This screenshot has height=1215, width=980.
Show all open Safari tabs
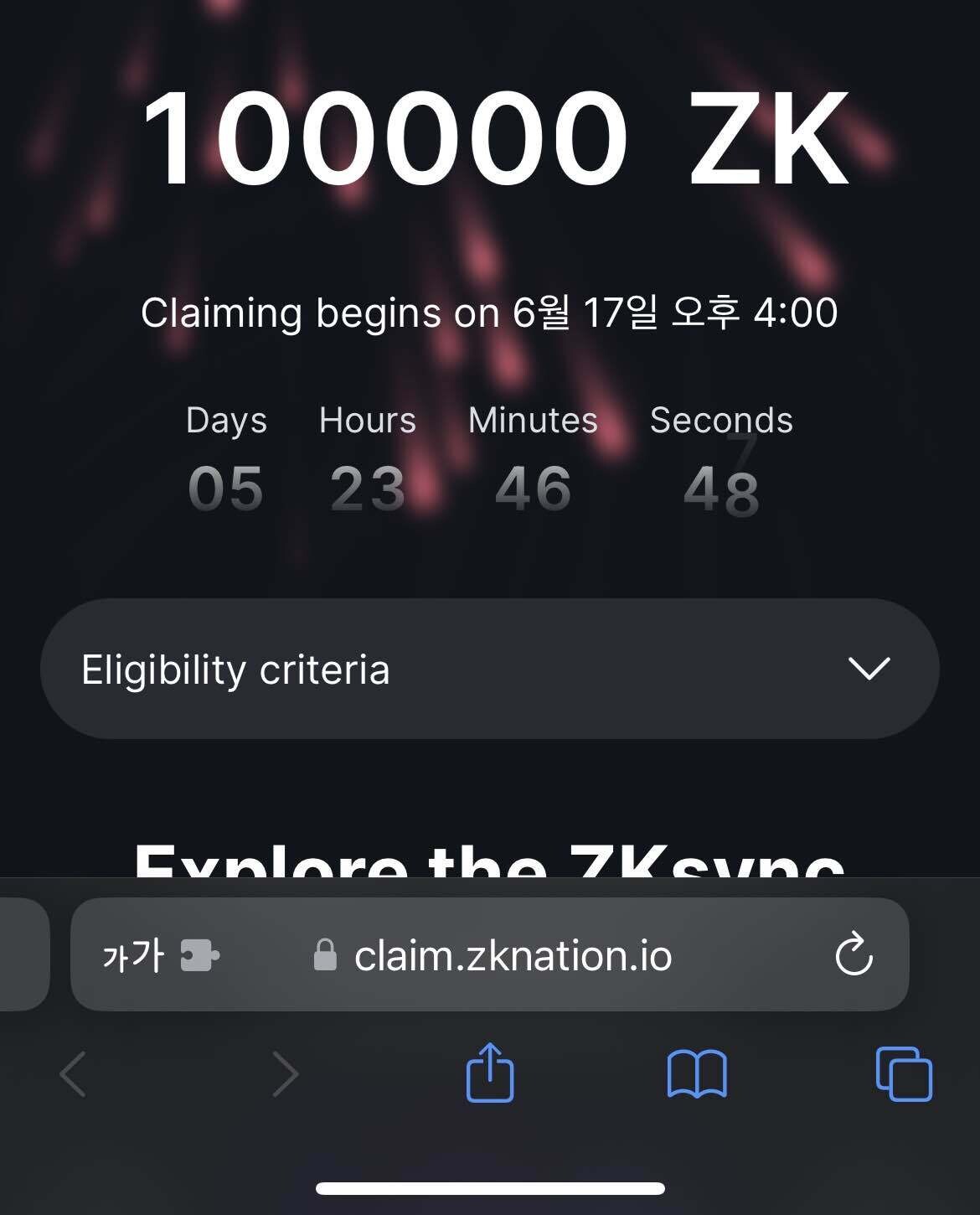(903, 1073)
